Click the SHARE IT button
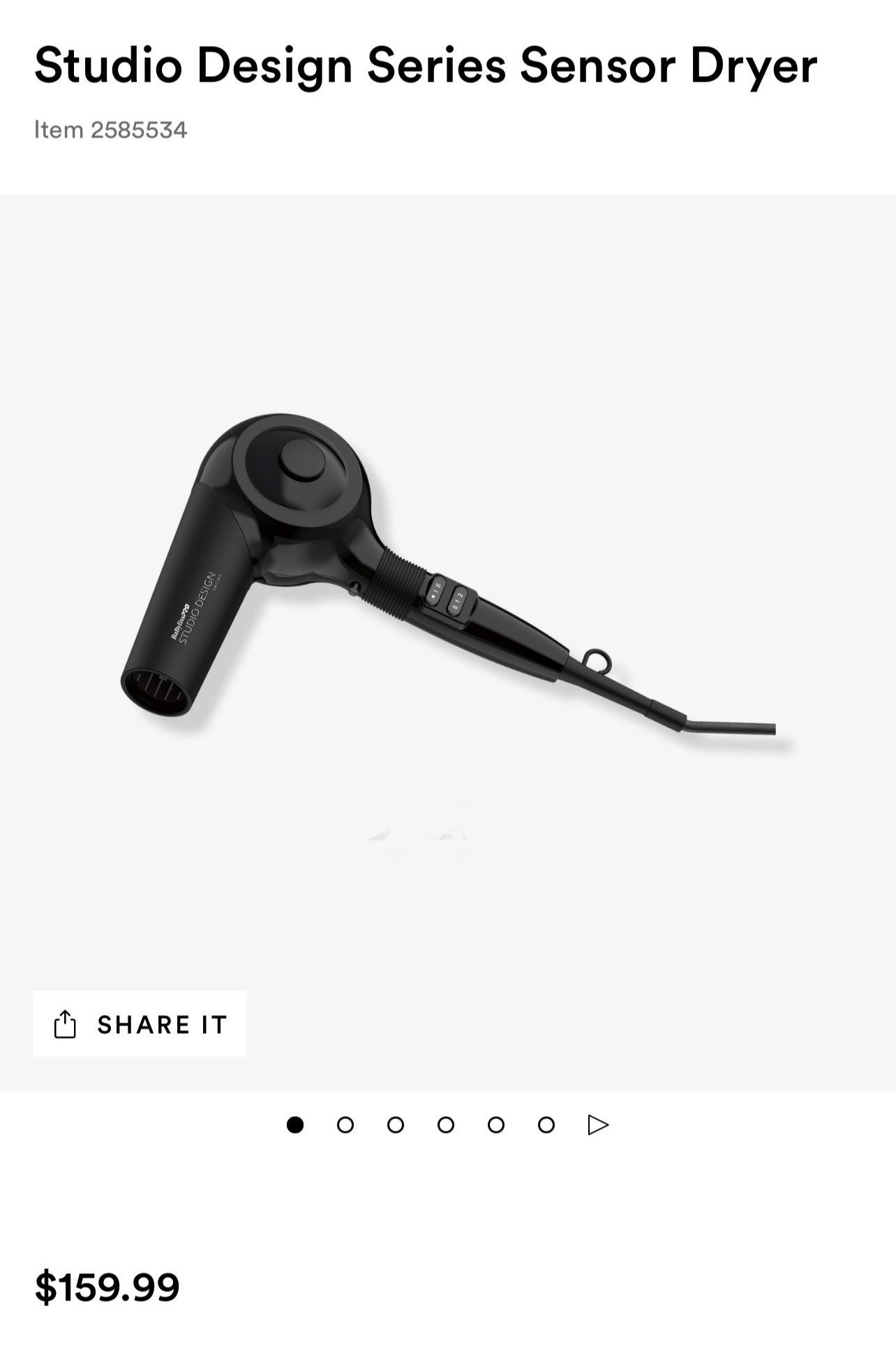896x1350 pixels. pyautogui.click(x=139, y=1025)
